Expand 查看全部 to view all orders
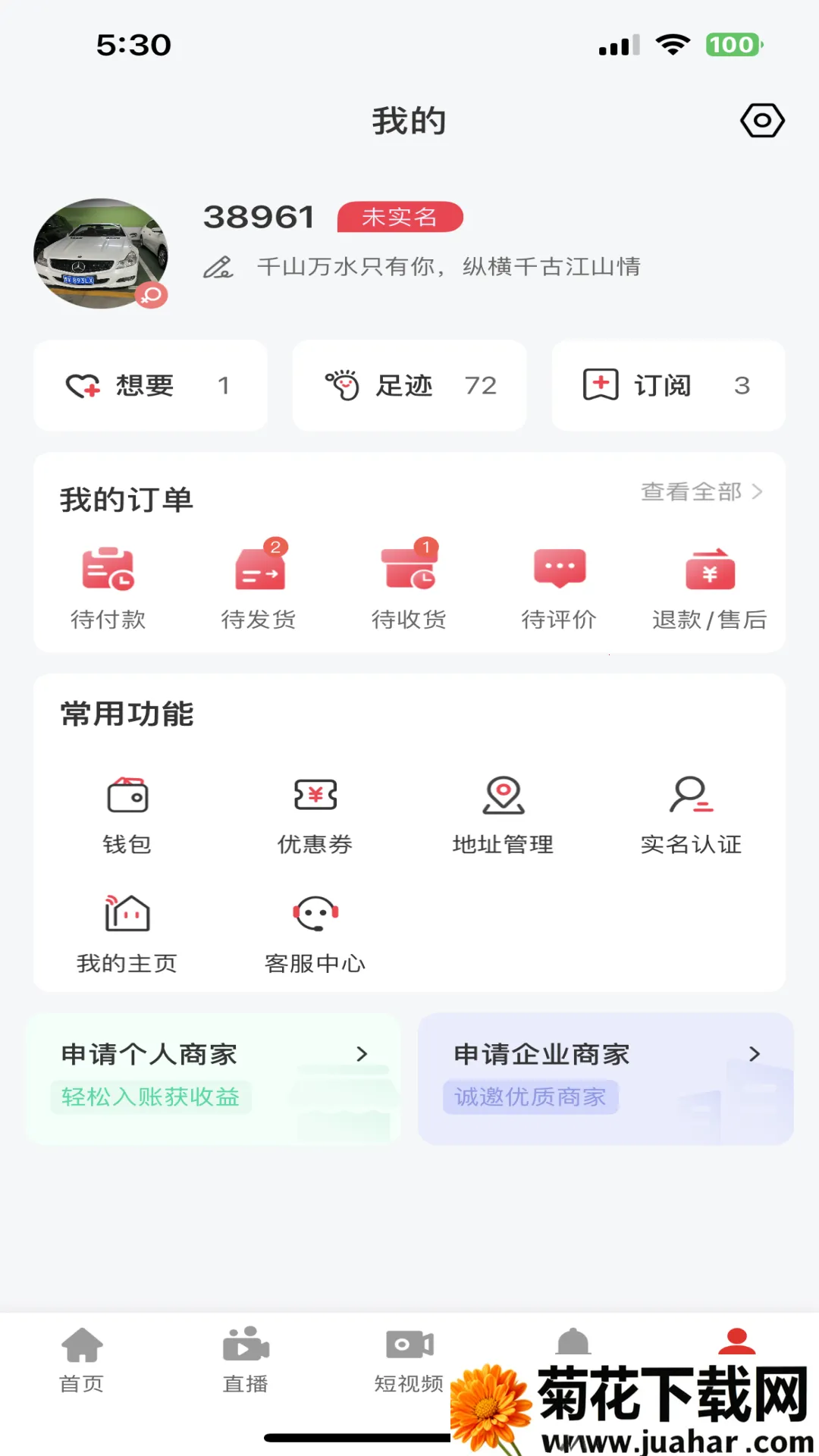 coord(701,493)
